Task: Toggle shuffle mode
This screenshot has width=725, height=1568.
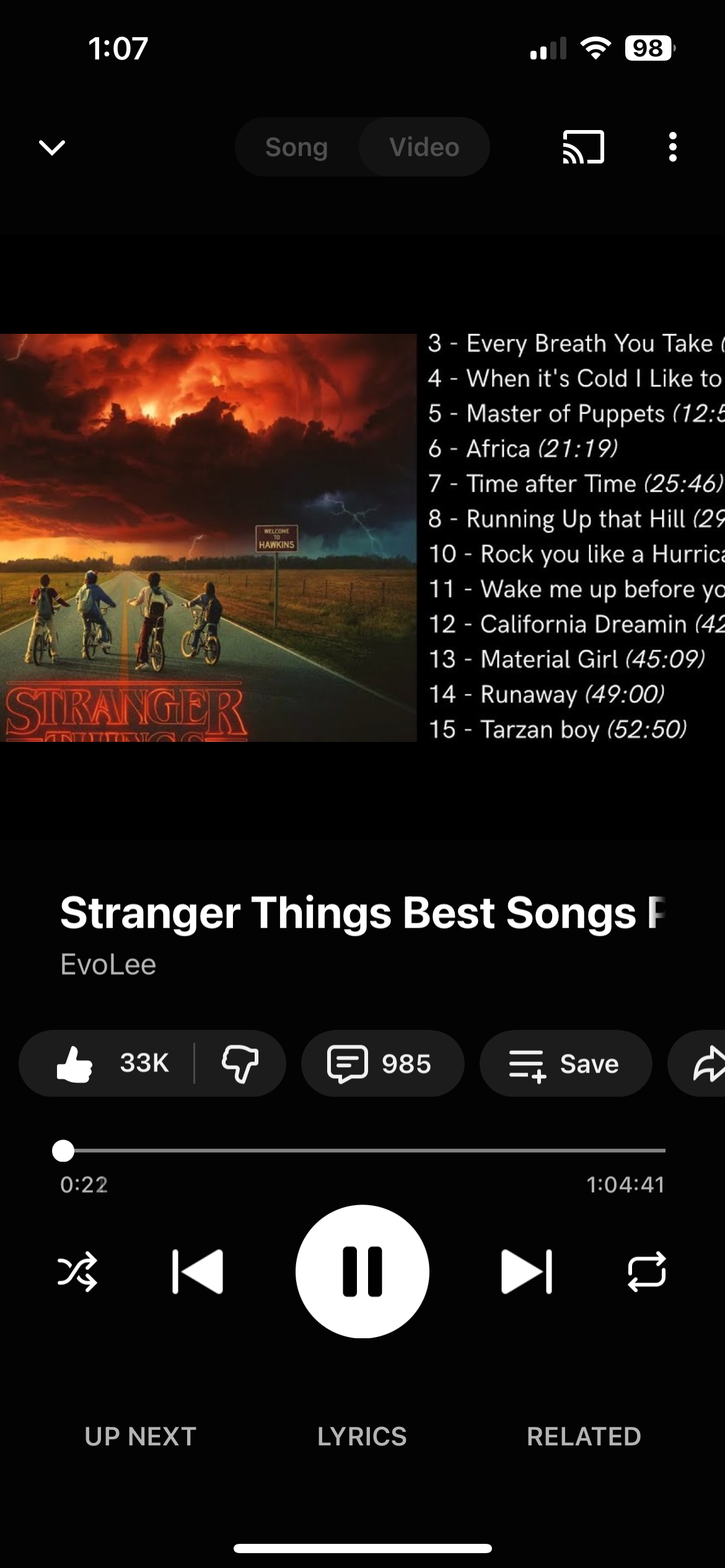Action: (77, 1271)
